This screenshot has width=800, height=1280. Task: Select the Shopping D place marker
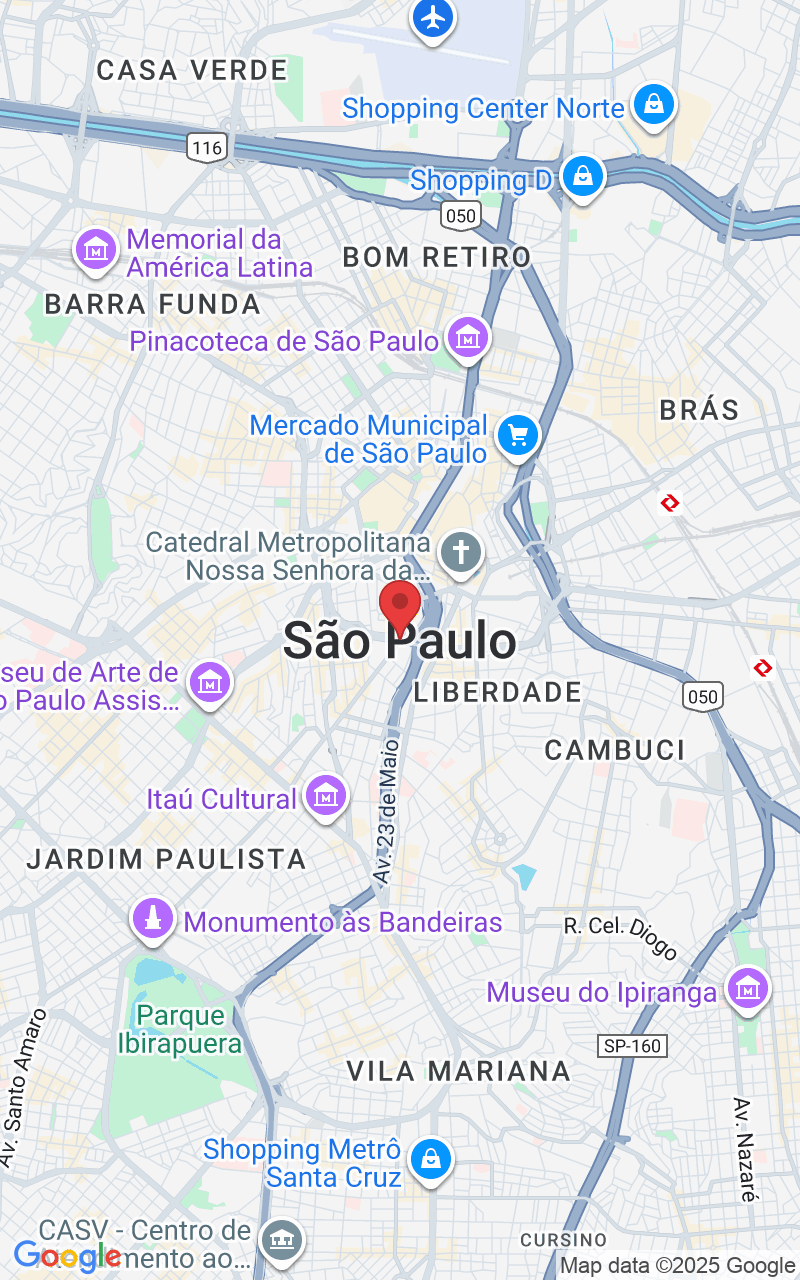[x=581, y=177]
